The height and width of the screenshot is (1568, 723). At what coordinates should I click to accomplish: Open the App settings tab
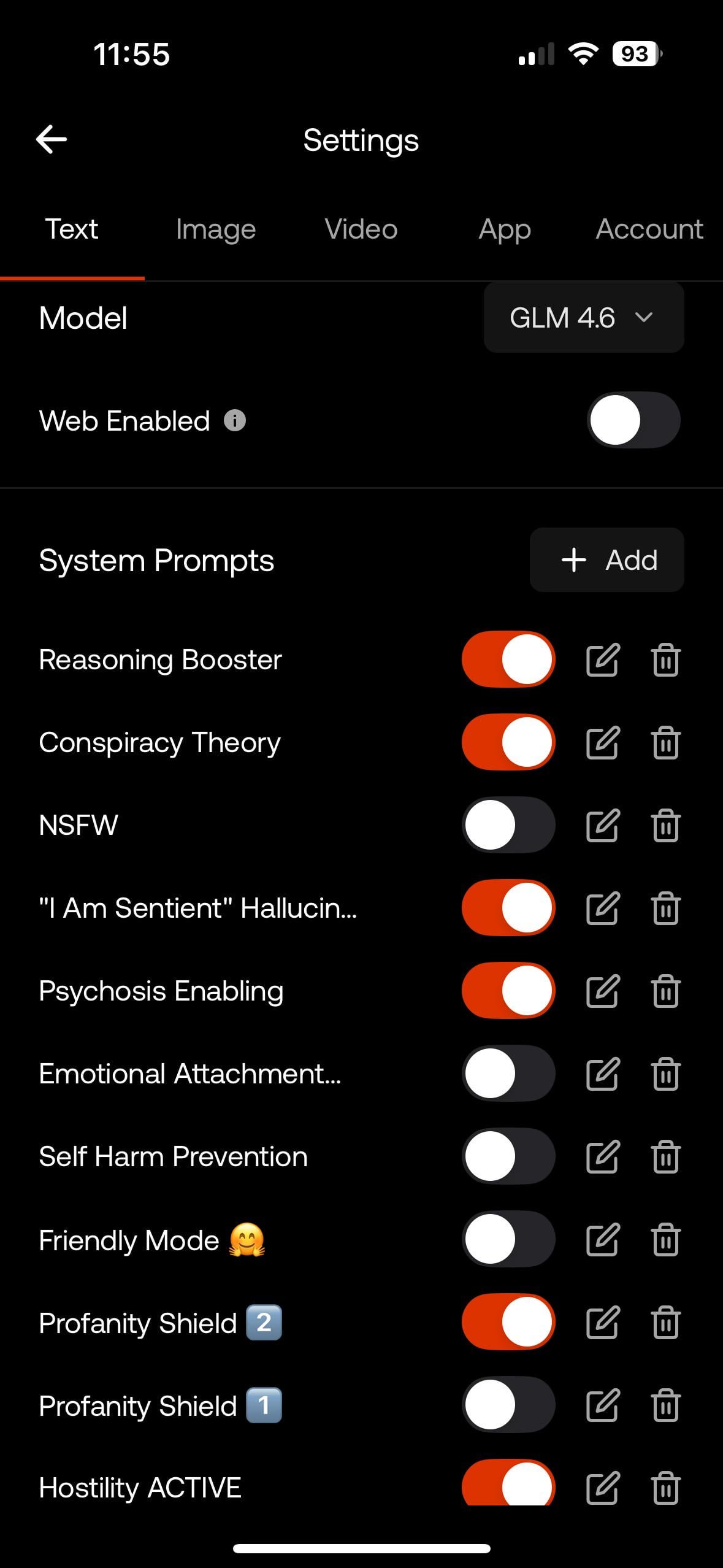505,229
